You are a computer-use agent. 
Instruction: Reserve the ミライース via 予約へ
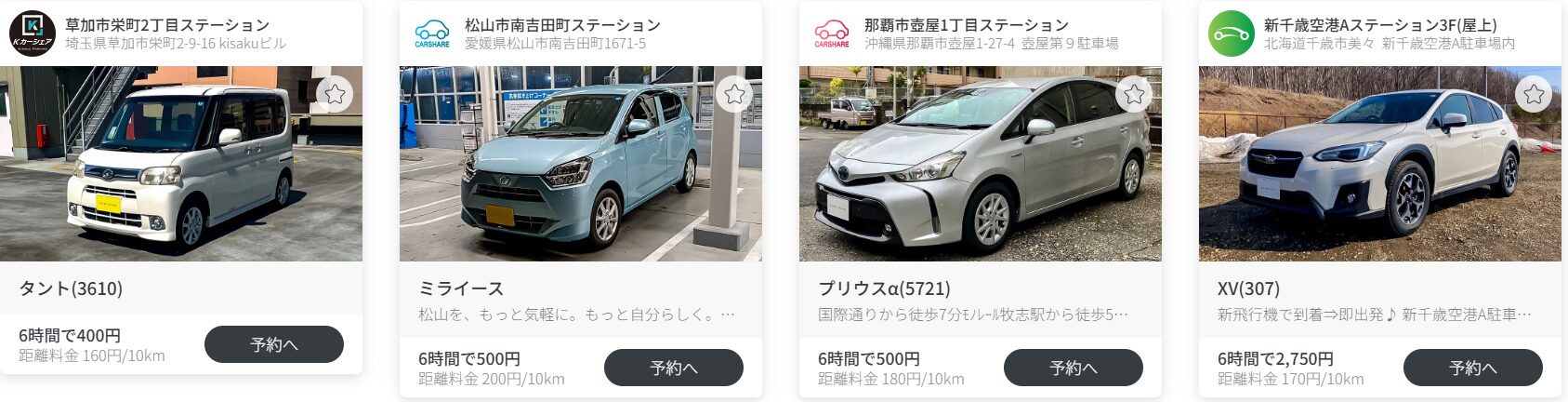(x=674, y=368)
